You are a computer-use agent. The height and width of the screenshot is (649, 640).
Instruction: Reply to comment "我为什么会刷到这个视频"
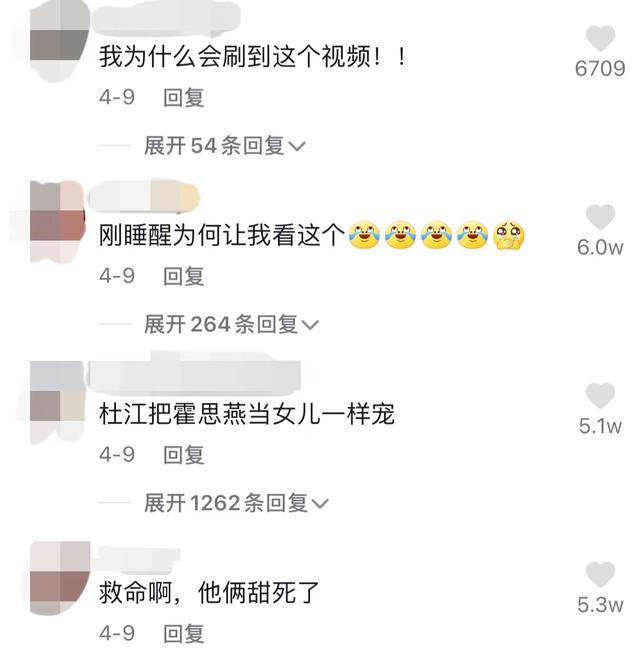(184, 97)
